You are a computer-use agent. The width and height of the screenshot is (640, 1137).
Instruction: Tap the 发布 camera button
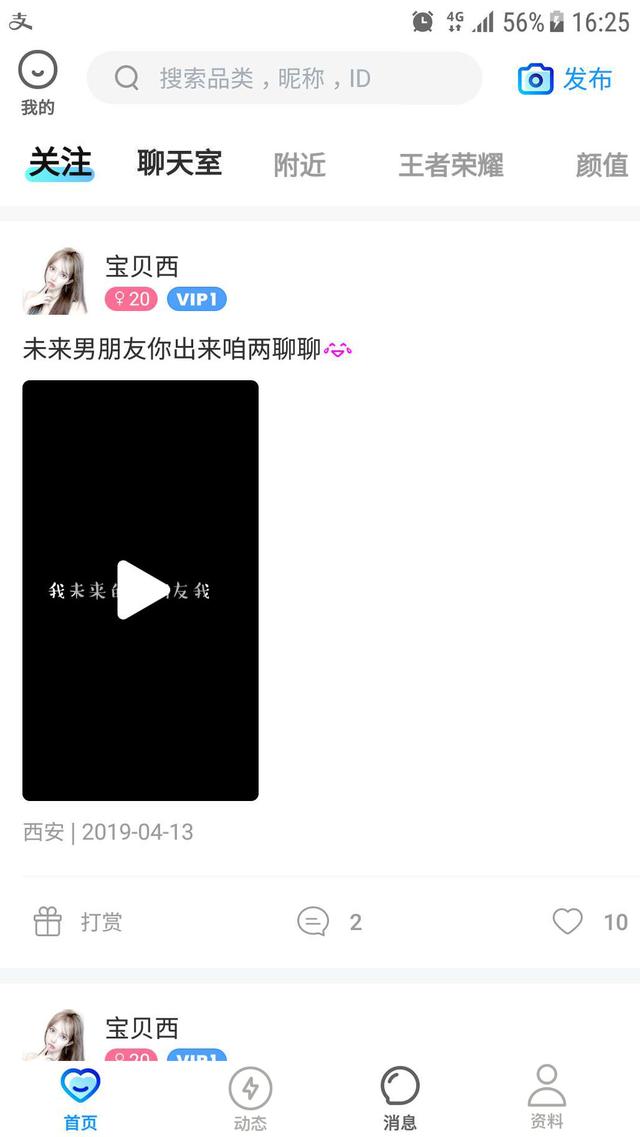pyautogui.click(x=565, y=79)
